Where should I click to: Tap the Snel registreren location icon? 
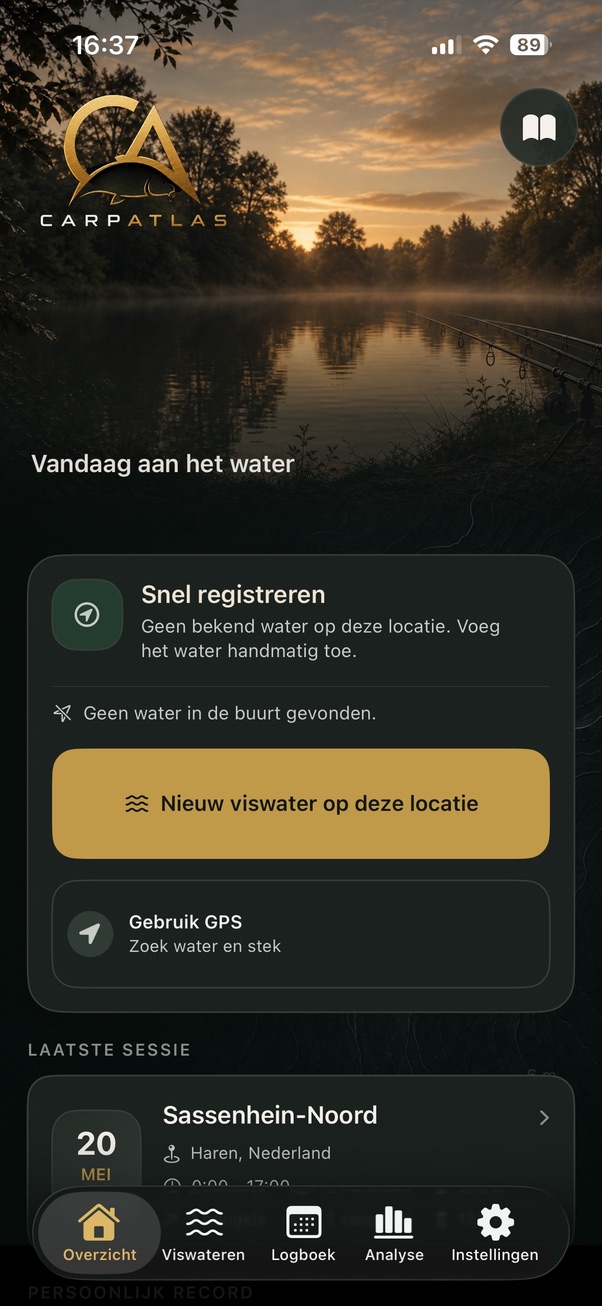[87, 615]
